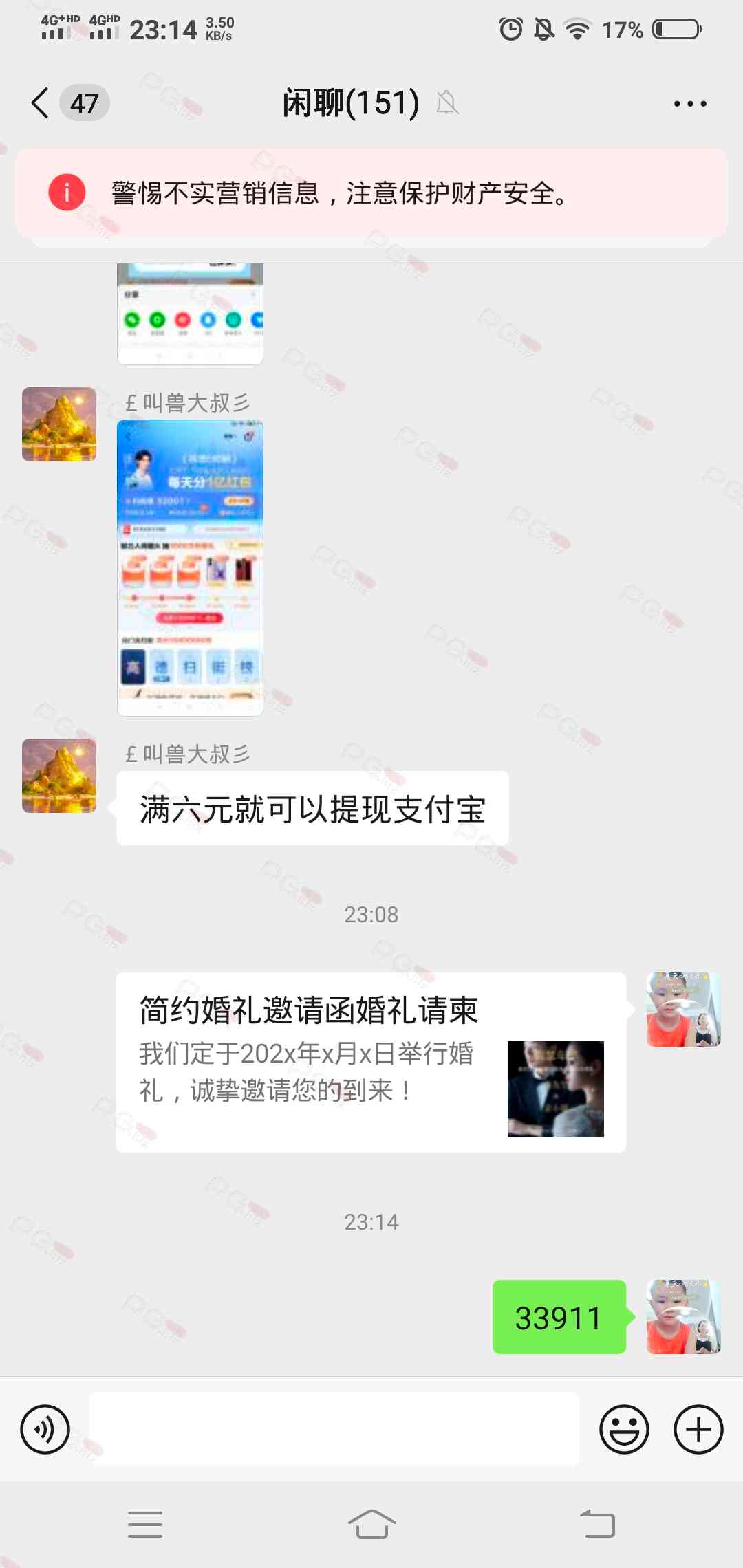Show recent apps from the navigation bar

click(x=145, y=1524)
